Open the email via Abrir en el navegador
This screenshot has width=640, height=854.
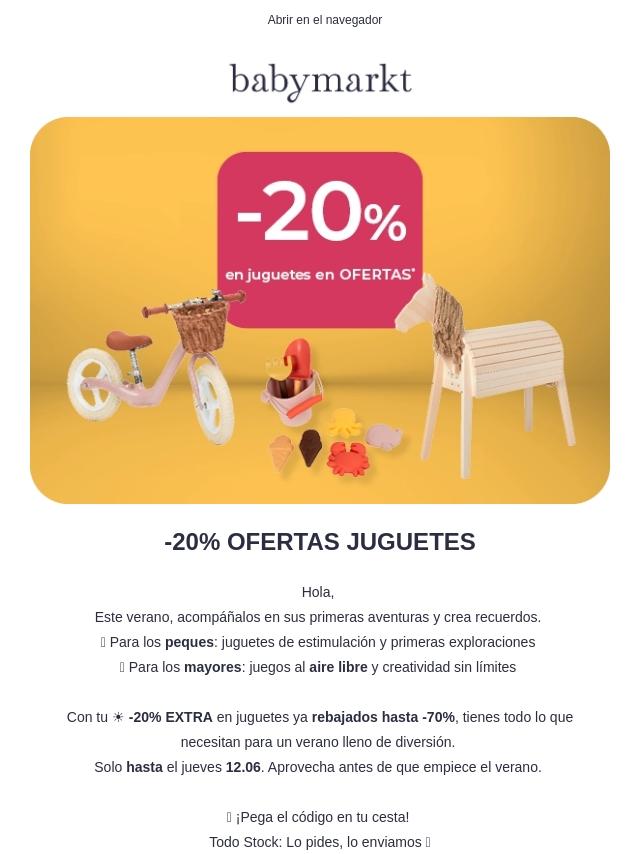tap(324, 20)
